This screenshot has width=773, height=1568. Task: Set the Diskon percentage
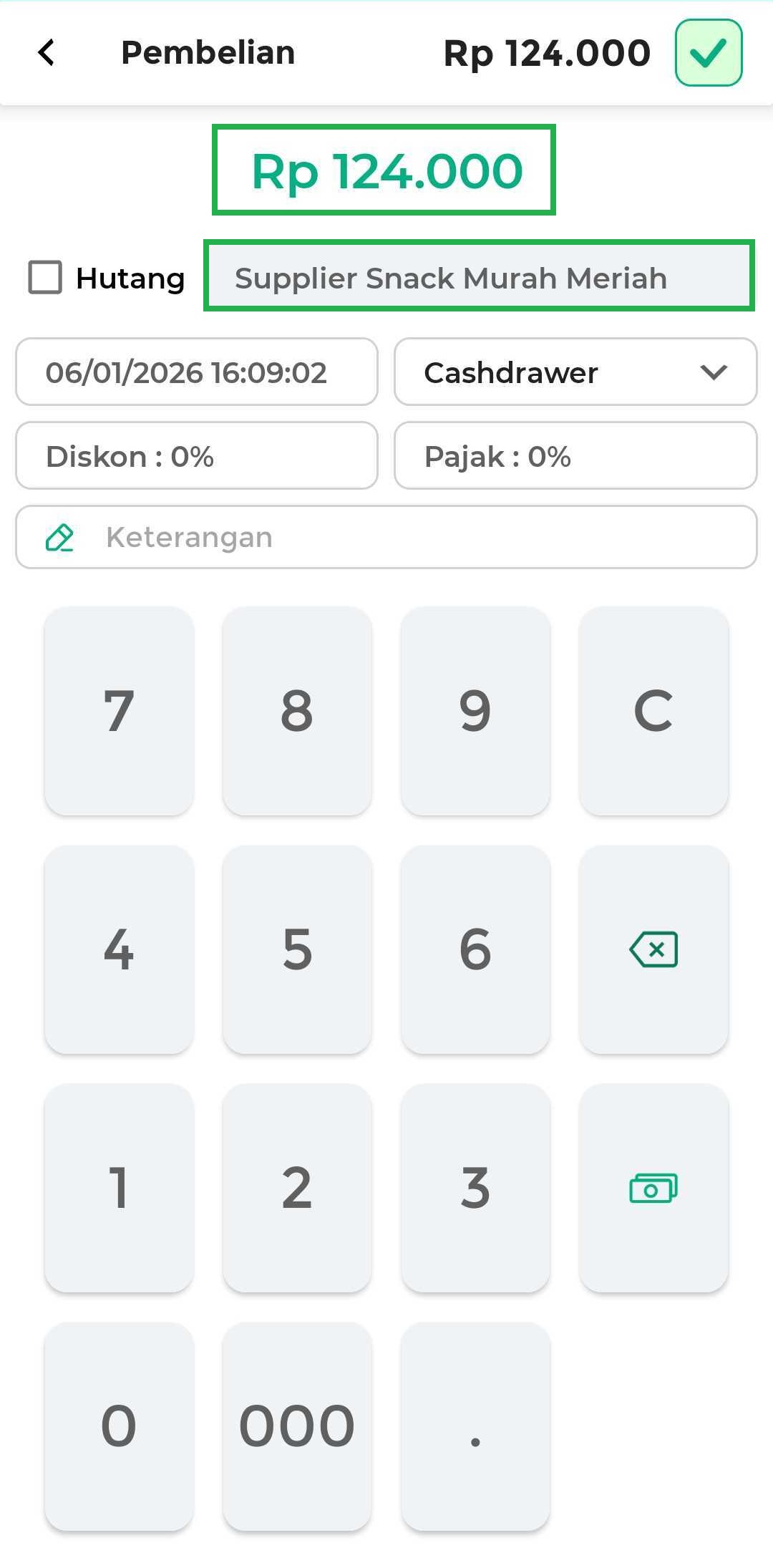pos(197,456)
